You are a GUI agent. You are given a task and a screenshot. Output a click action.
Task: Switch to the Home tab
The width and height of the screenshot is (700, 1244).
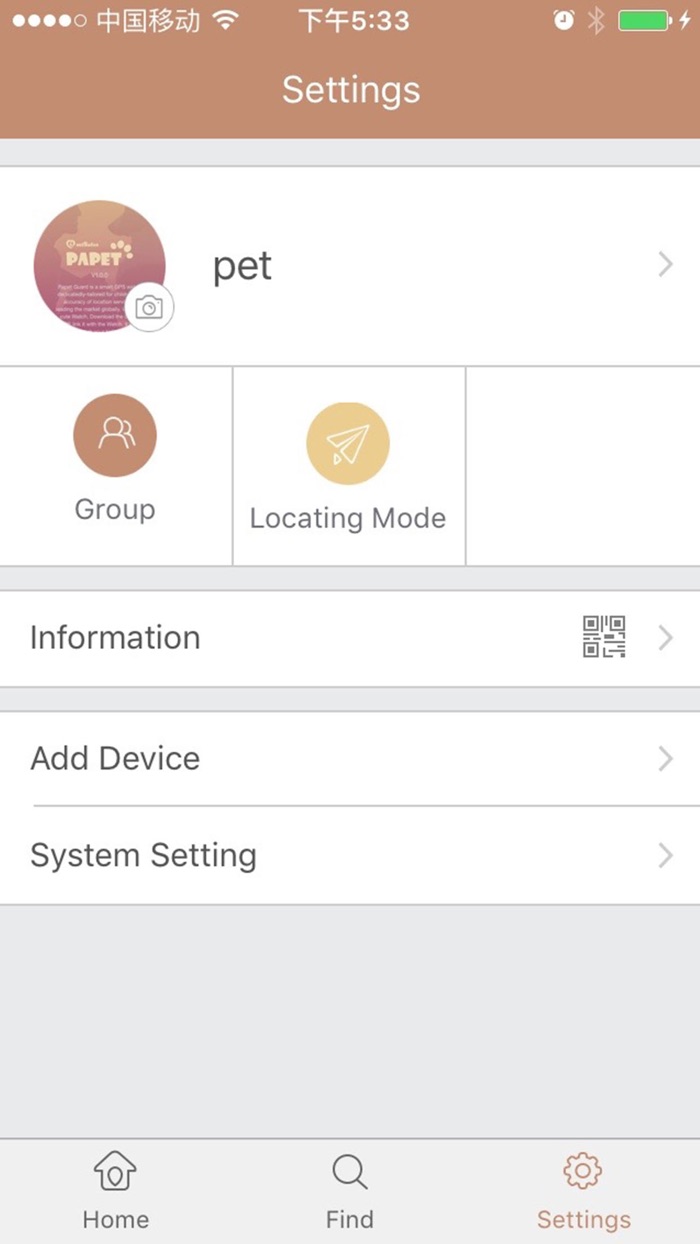point(116,1191)
